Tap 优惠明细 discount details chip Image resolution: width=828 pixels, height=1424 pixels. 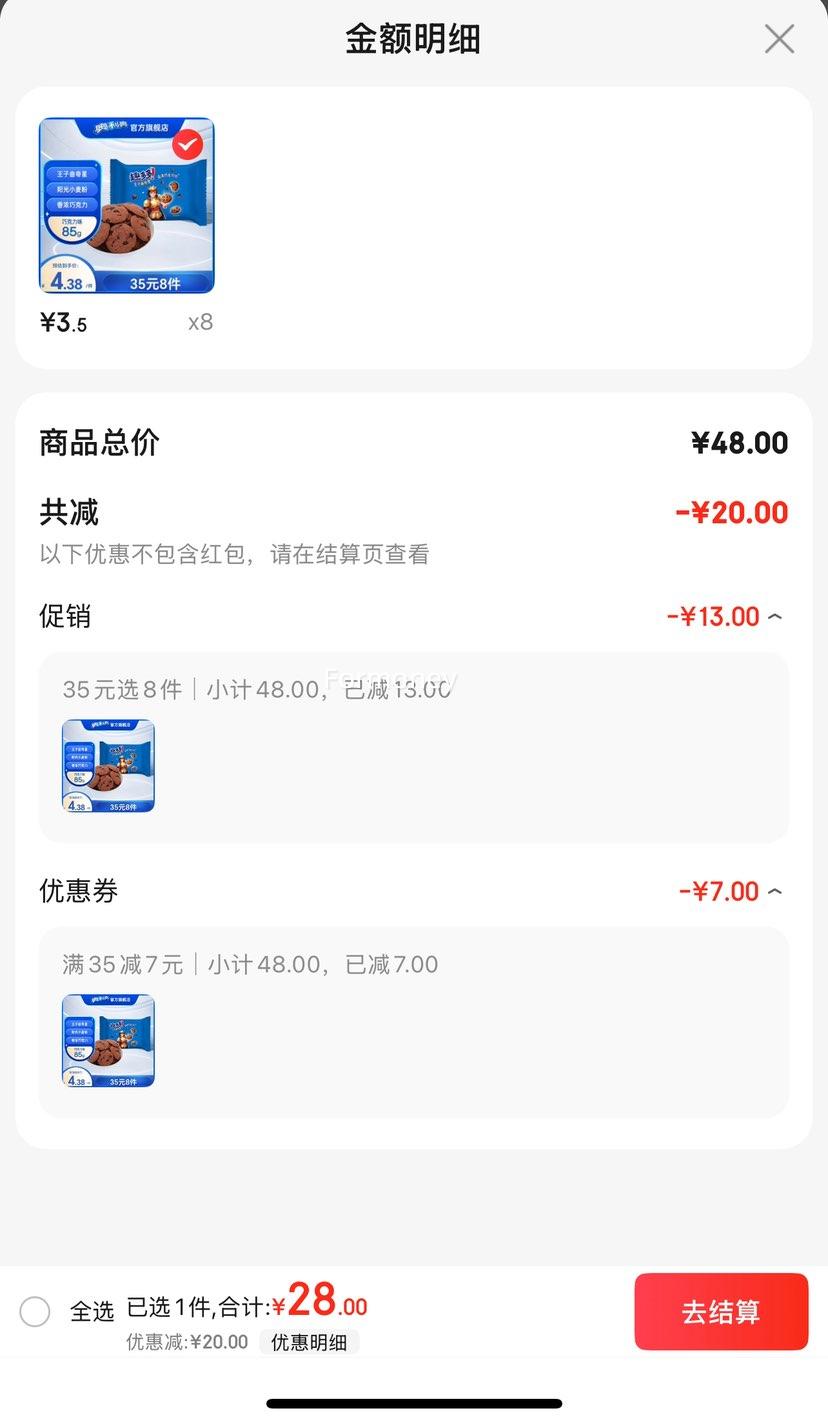pos(309,1342)
